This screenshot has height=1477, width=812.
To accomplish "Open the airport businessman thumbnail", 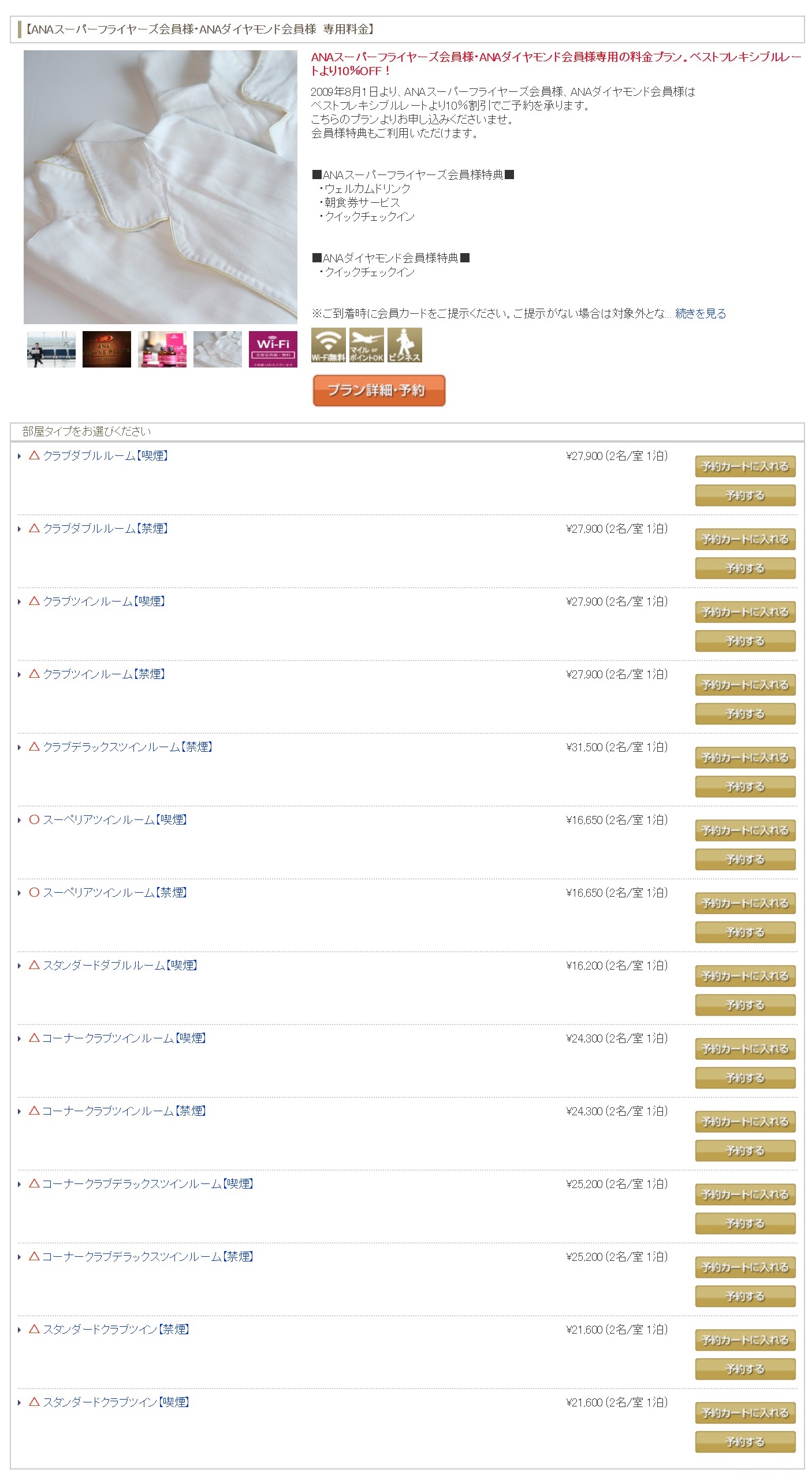I will (x=51, y=349).
